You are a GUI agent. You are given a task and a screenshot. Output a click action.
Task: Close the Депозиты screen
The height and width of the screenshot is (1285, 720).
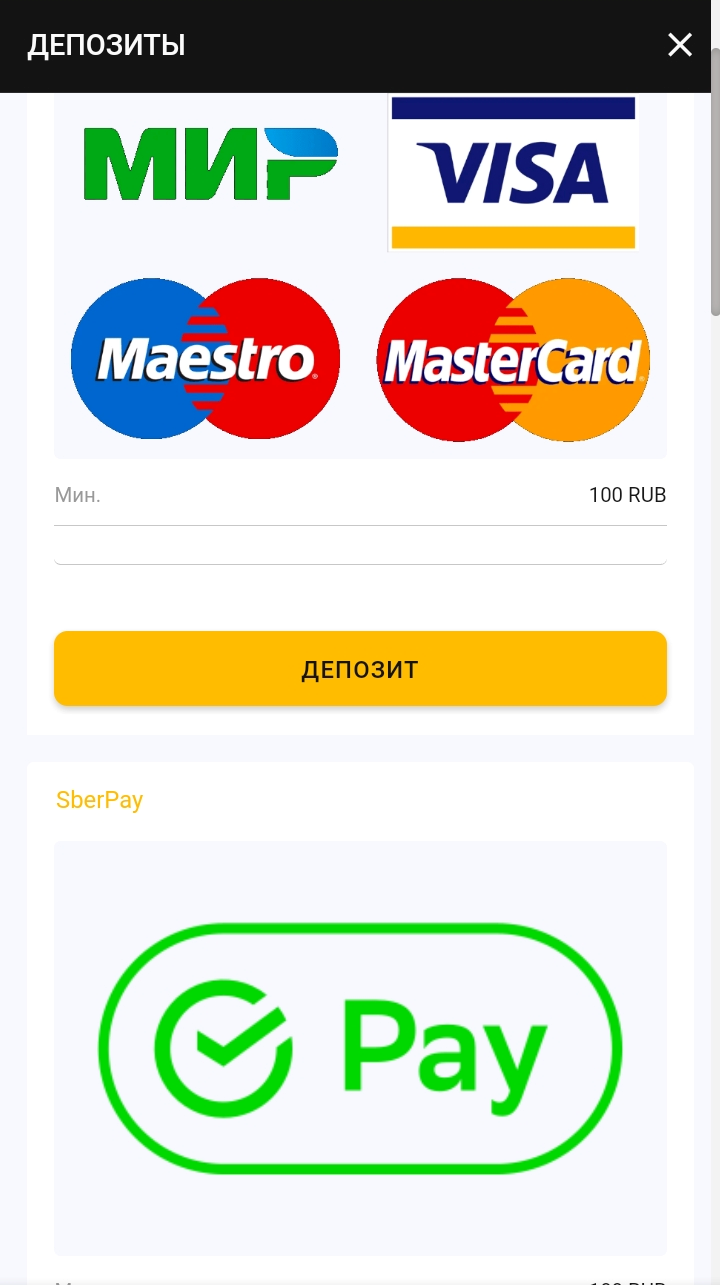tap(680, 45)
